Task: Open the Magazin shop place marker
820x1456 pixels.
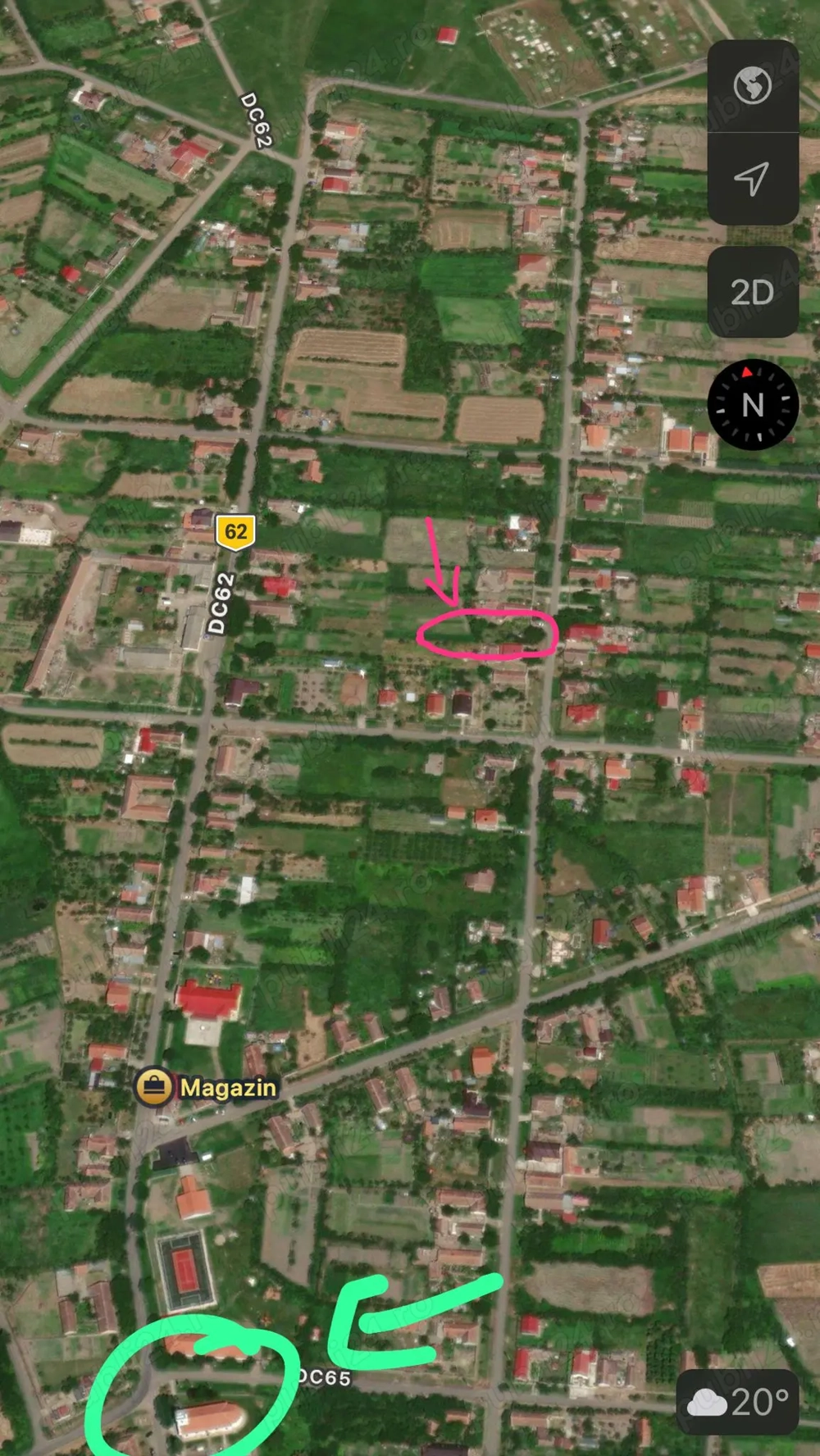Action: coord(154,1087)
